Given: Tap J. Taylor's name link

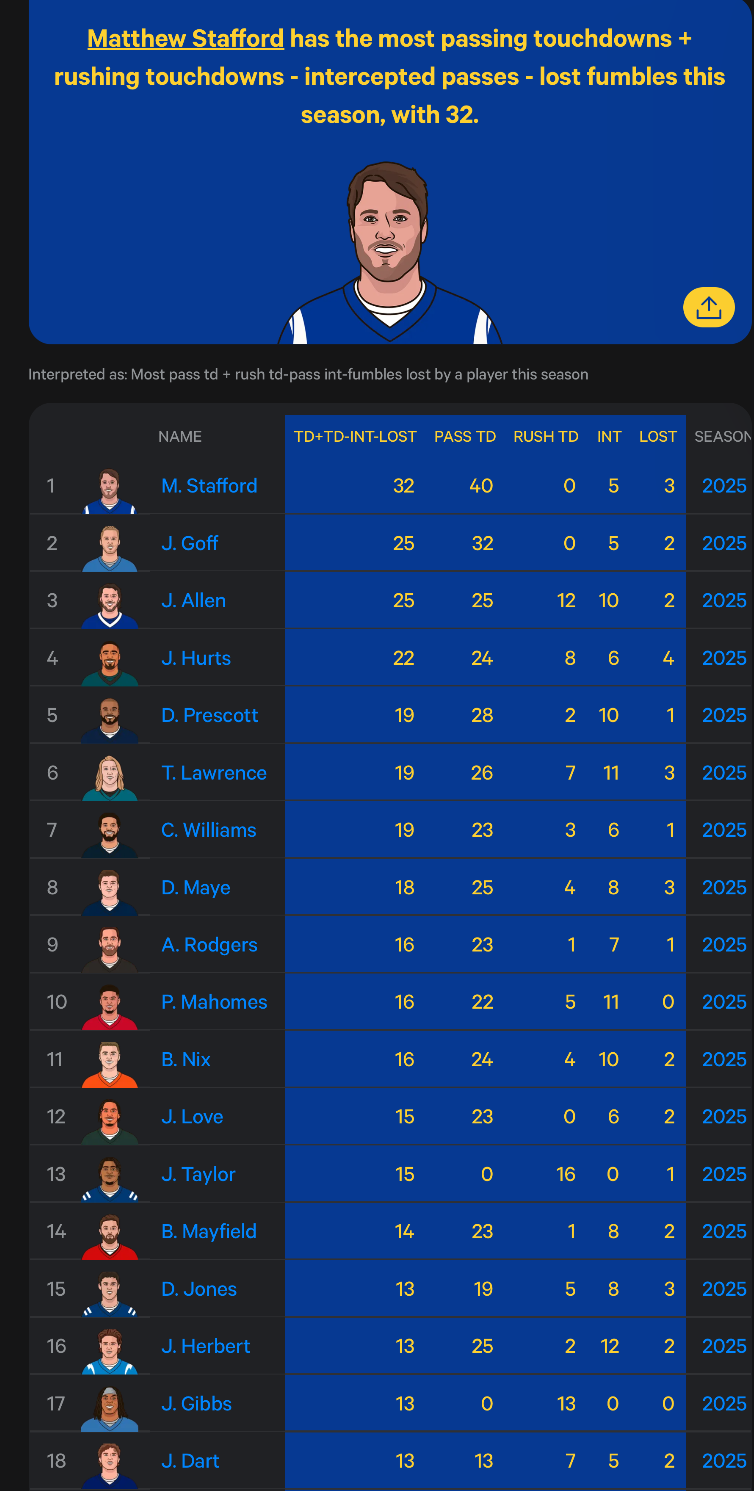Looking at the screenshot, I should (199, 1174).
